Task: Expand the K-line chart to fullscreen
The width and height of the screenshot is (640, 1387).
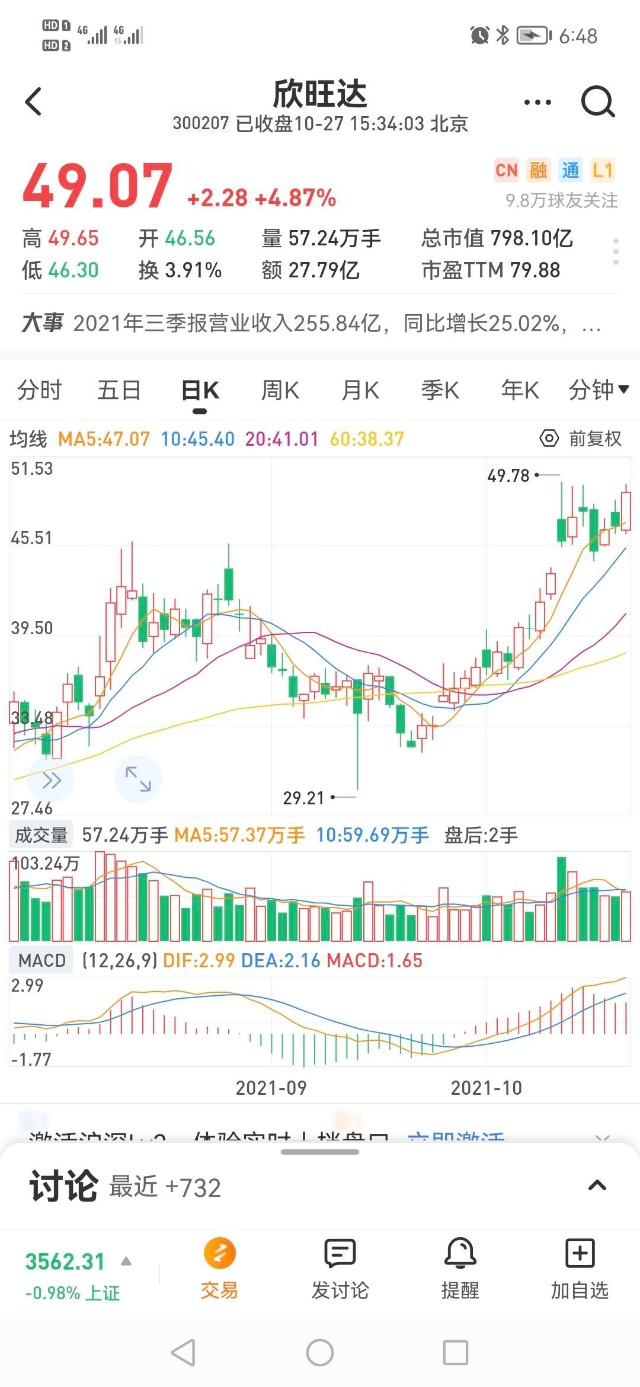Action: tap(138, 779)
